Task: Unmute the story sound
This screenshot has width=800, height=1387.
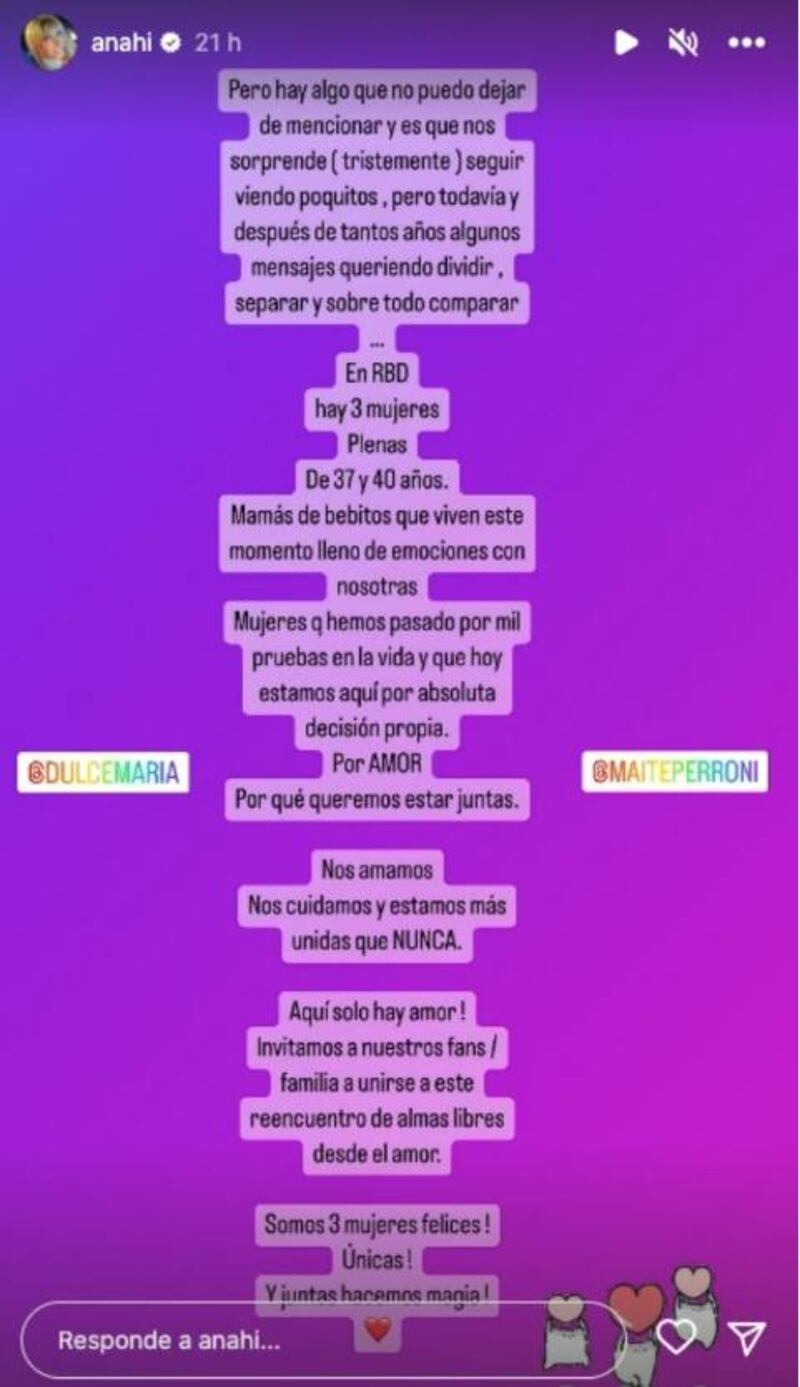Action: click(684, 42)
